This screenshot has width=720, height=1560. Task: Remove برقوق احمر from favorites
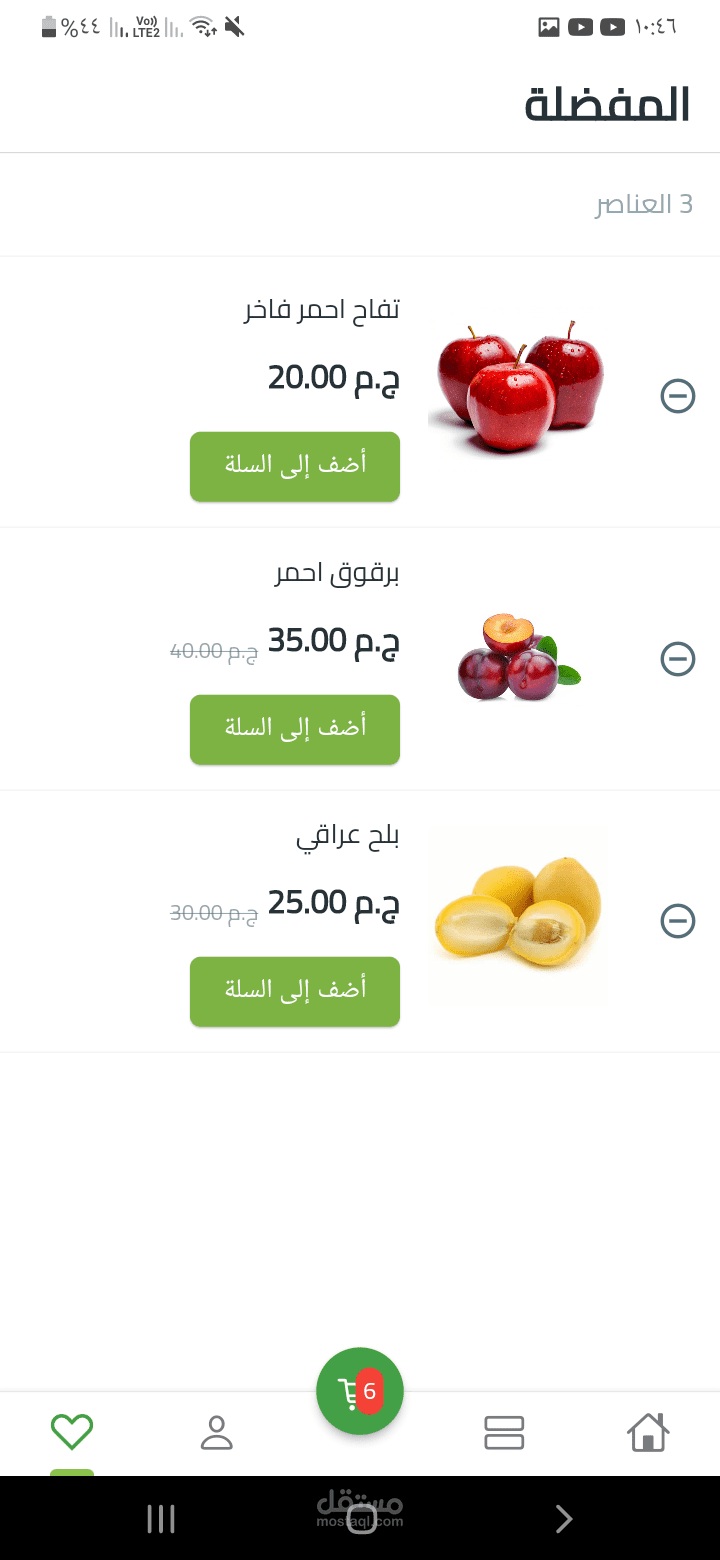(x=677, y=659)
